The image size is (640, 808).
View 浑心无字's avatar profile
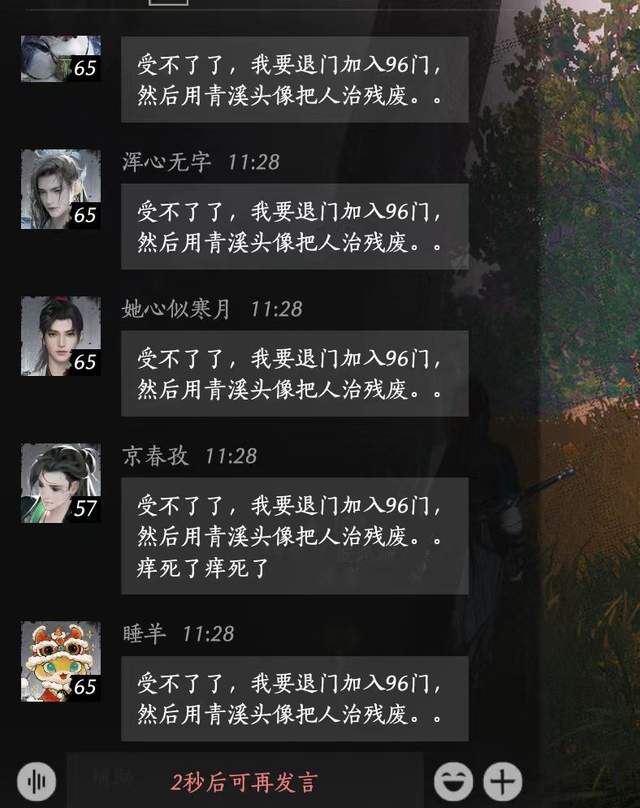60,188
